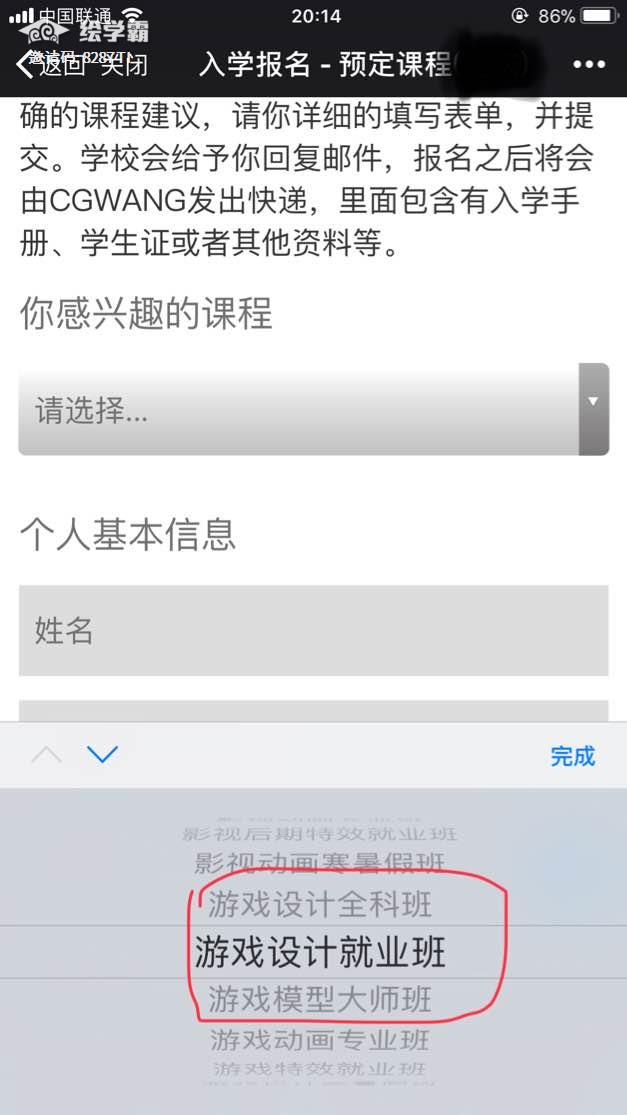Tap the 姓名 input field
The height and width of the screenshot is (1115, 627).
(x=313, y=630)
